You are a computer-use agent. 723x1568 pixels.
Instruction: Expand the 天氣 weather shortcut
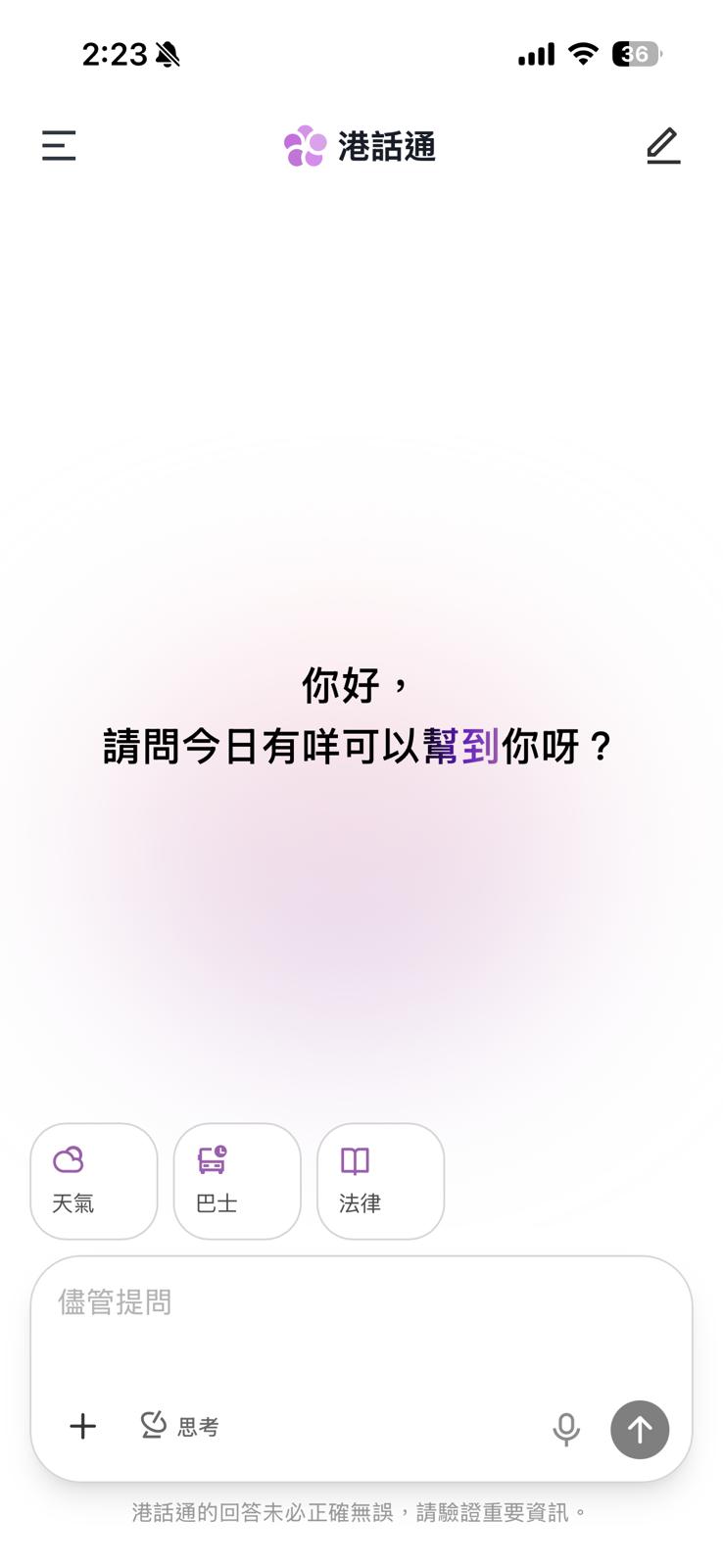[93, 1181]
